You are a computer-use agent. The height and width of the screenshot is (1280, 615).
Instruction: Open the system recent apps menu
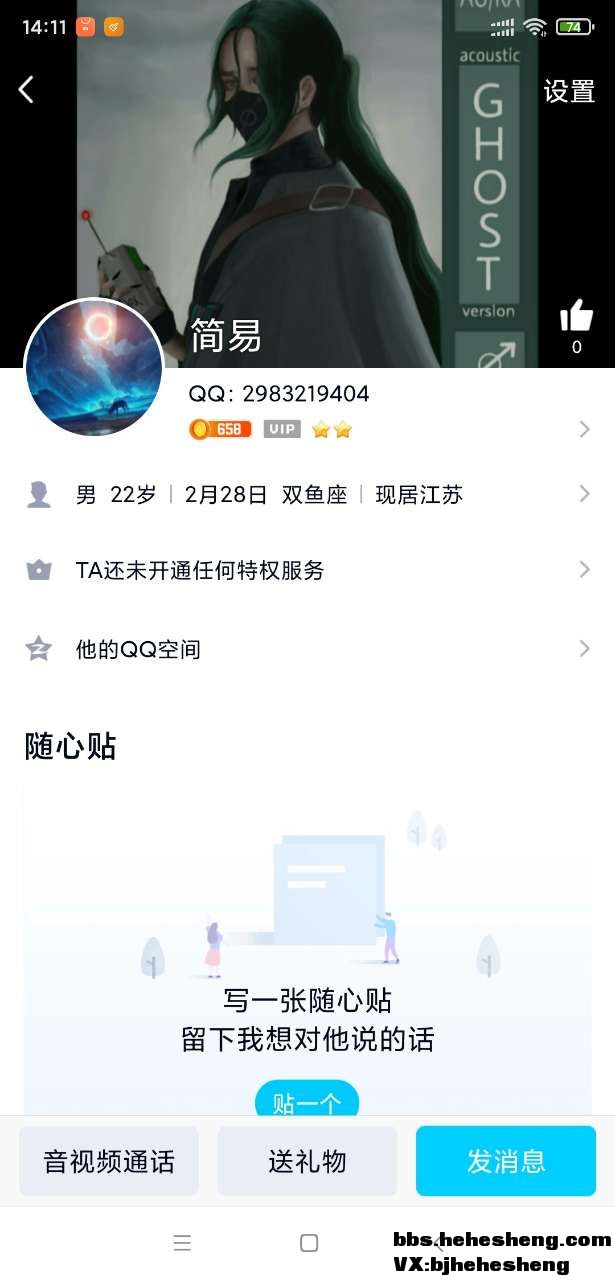(x=182, y=1243)
